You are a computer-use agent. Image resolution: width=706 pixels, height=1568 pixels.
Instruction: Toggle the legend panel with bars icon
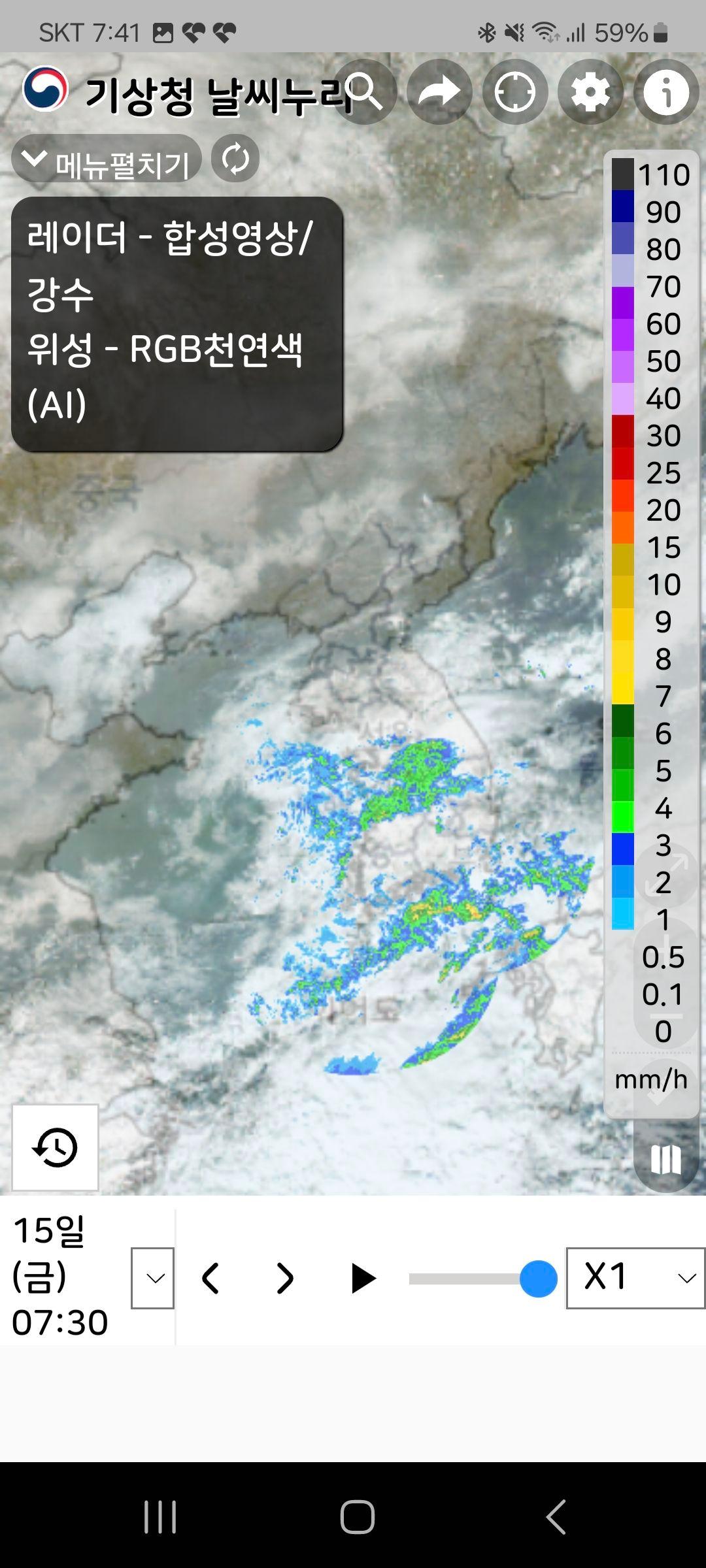pos(666,1161)
